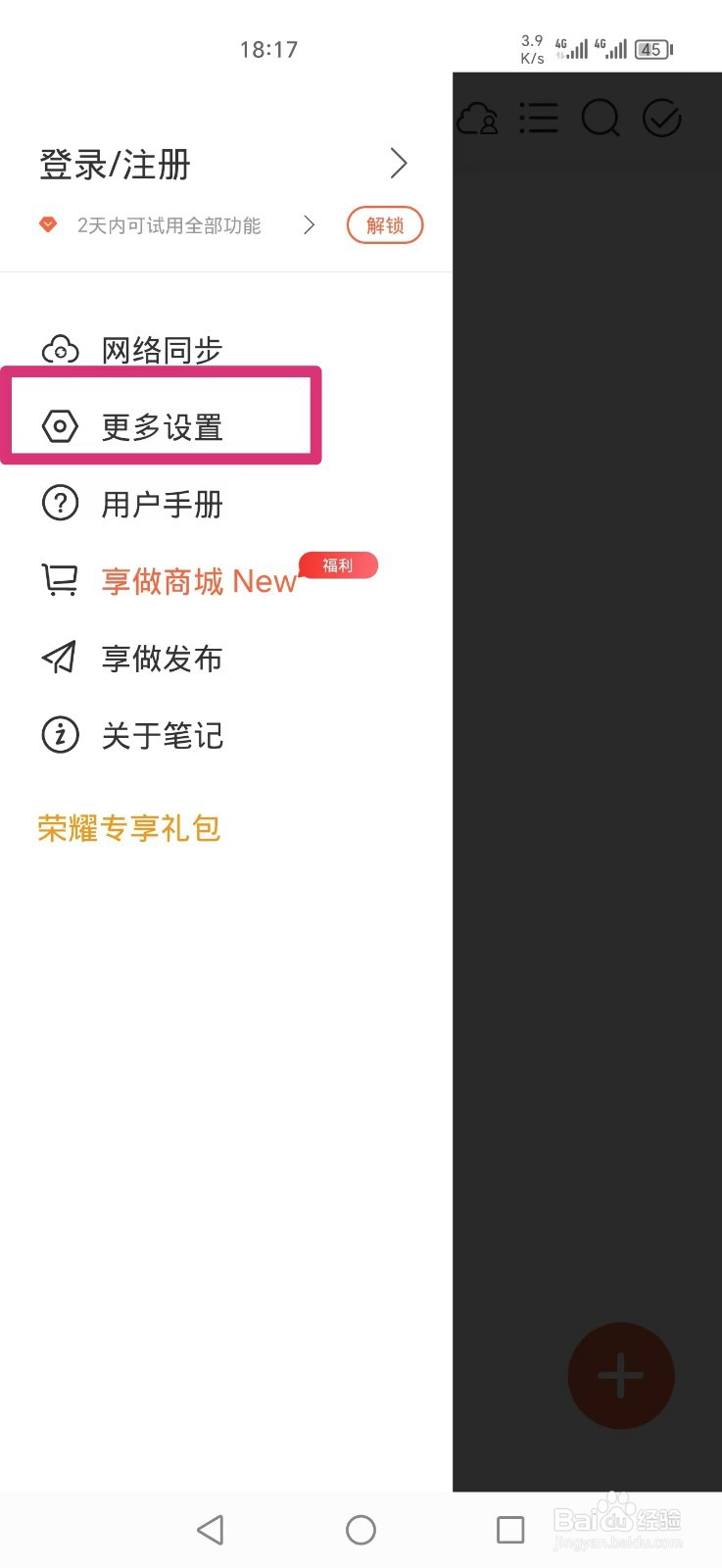This screenshot has height=1568, width=722.
Task: Tap the floating plus button to create note
Action: 620,1376
